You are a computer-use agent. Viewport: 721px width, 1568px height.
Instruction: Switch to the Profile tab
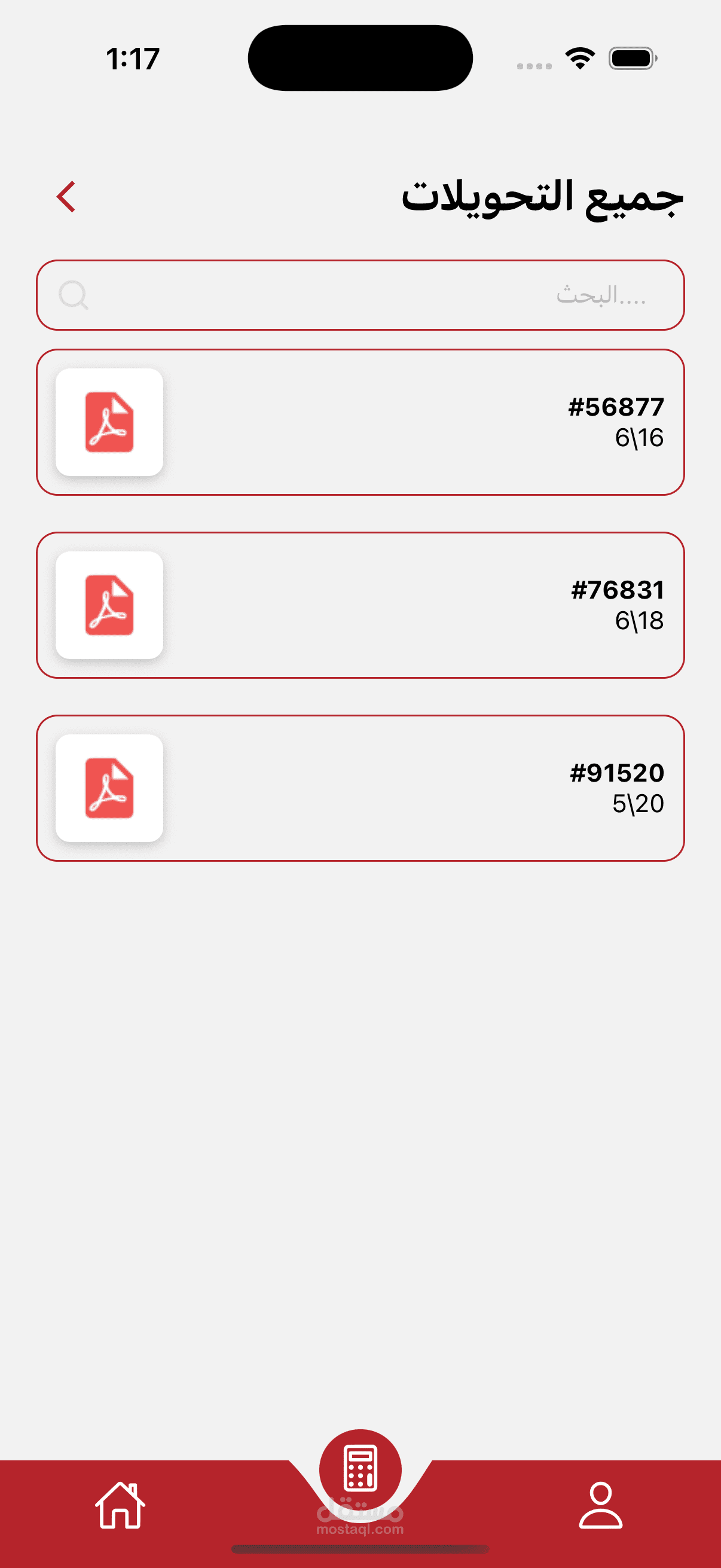[x=600, y=1505]
